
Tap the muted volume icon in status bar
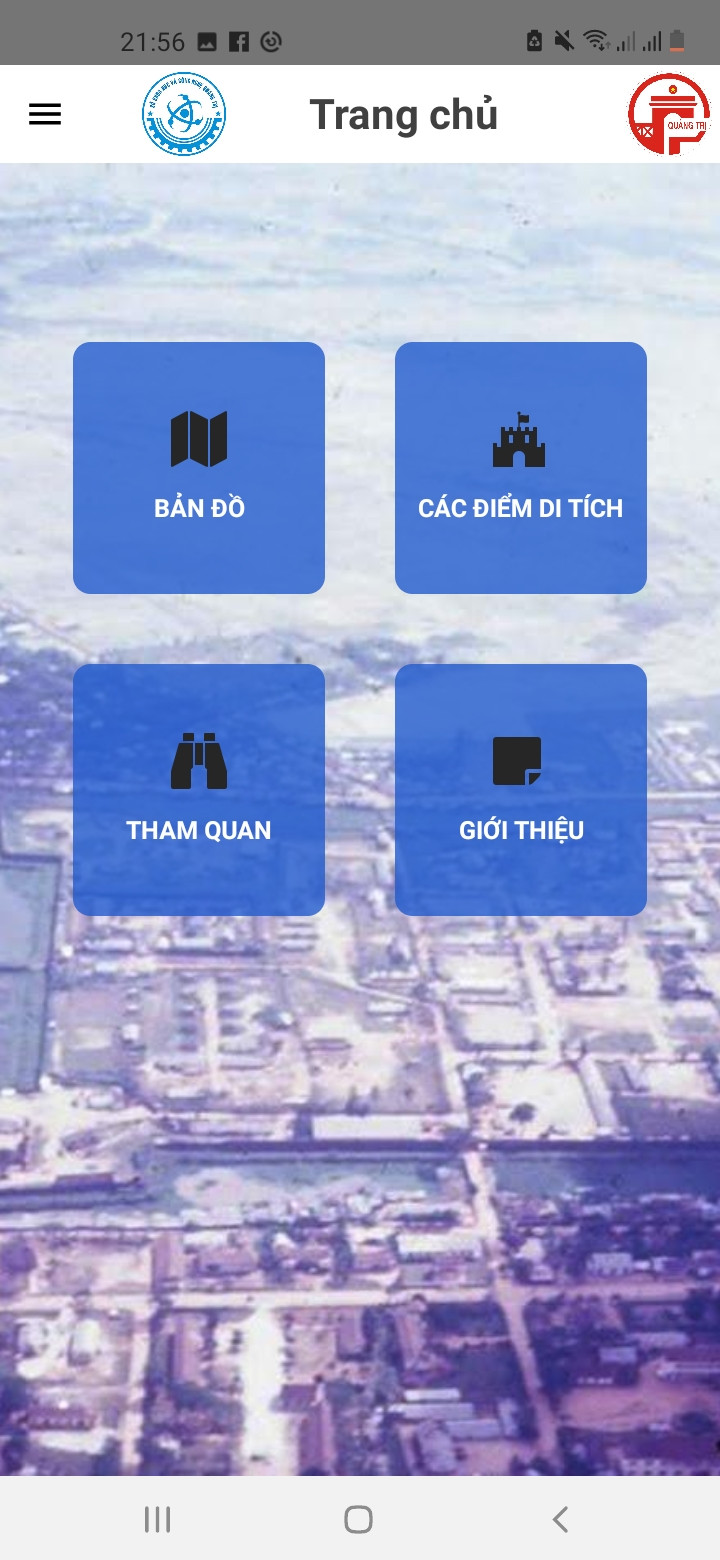[565, 40]
